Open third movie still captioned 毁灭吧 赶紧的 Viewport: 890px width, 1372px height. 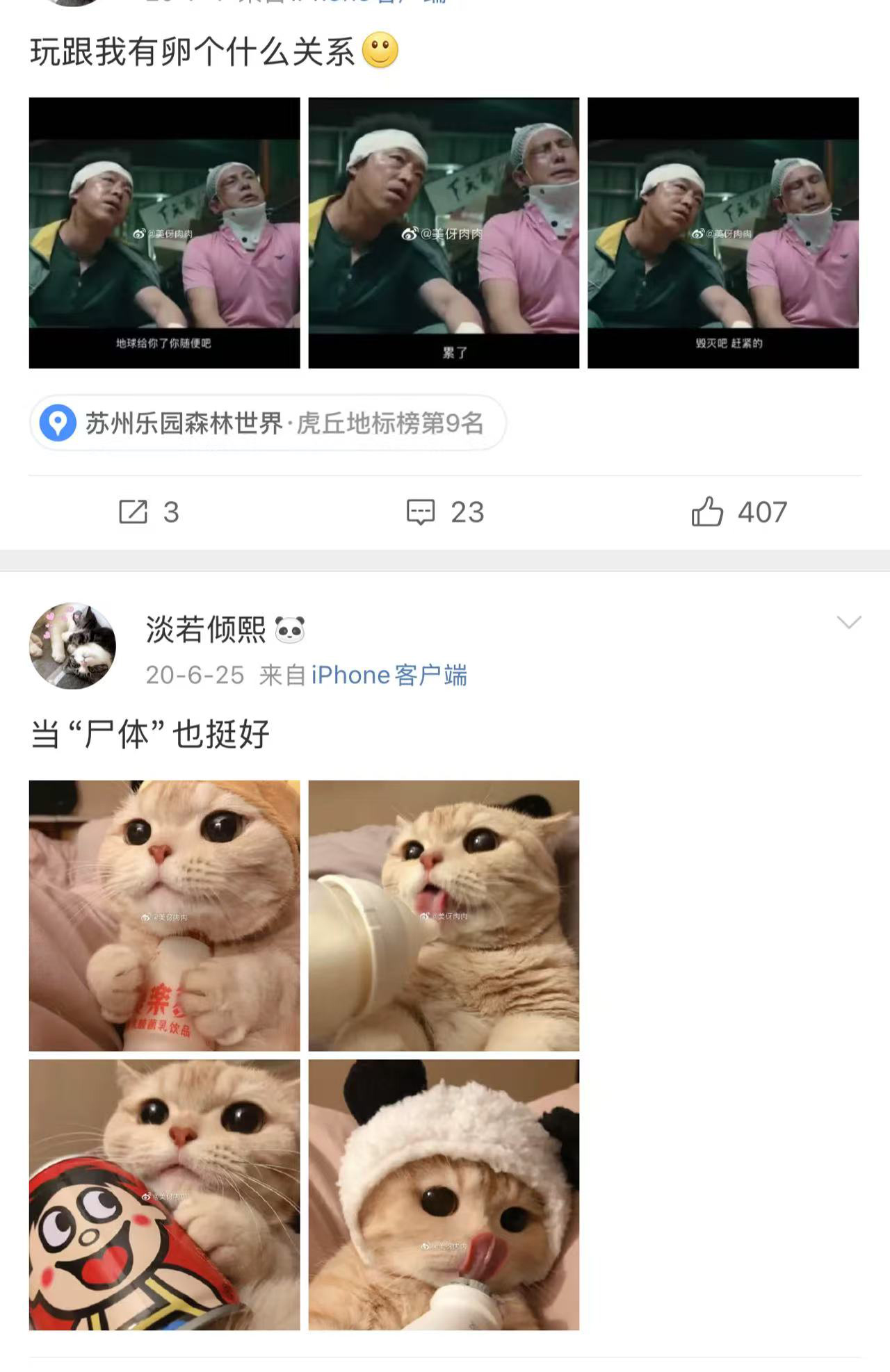pos(723,233)
